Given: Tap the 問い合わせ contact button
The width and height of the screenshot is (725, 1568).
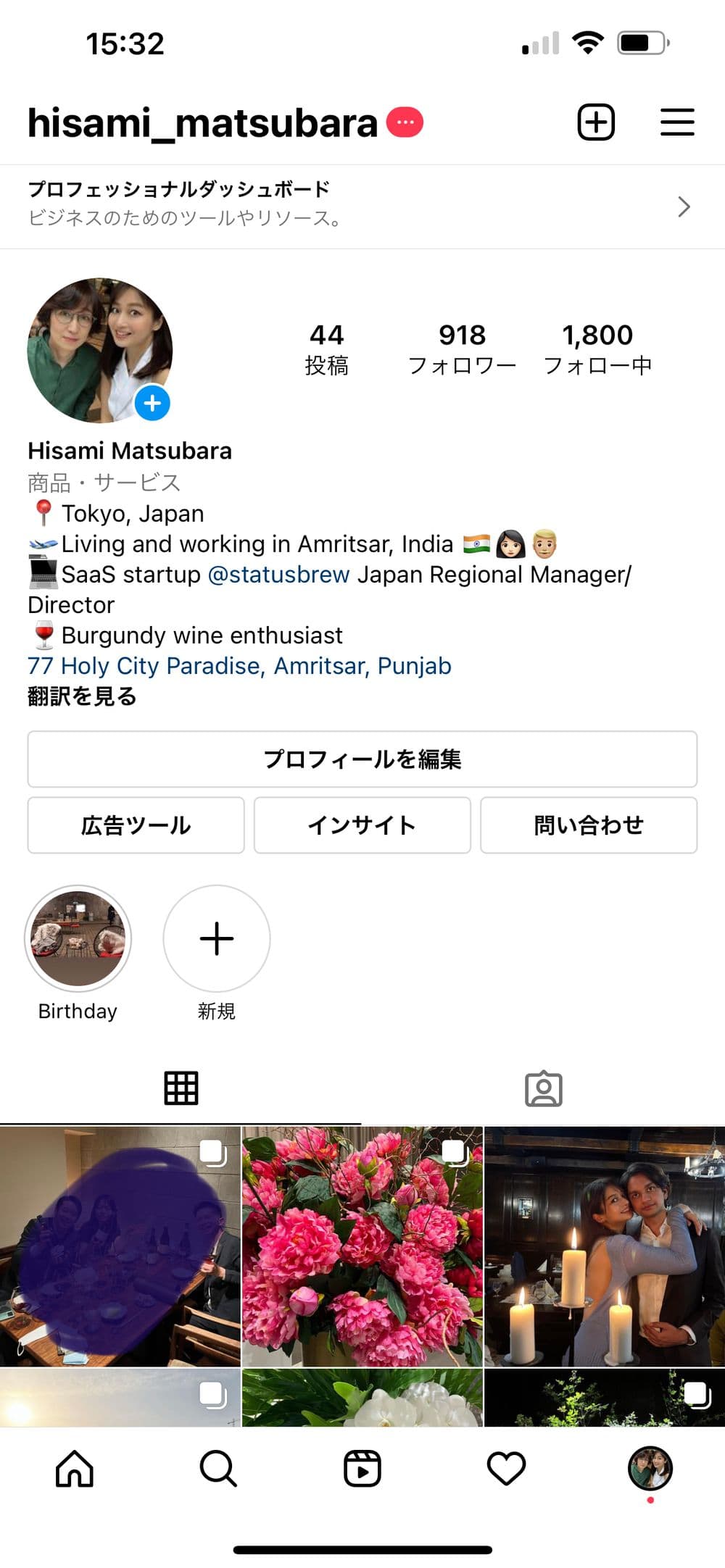Looking at the screenshot, I should coord(588,825).
